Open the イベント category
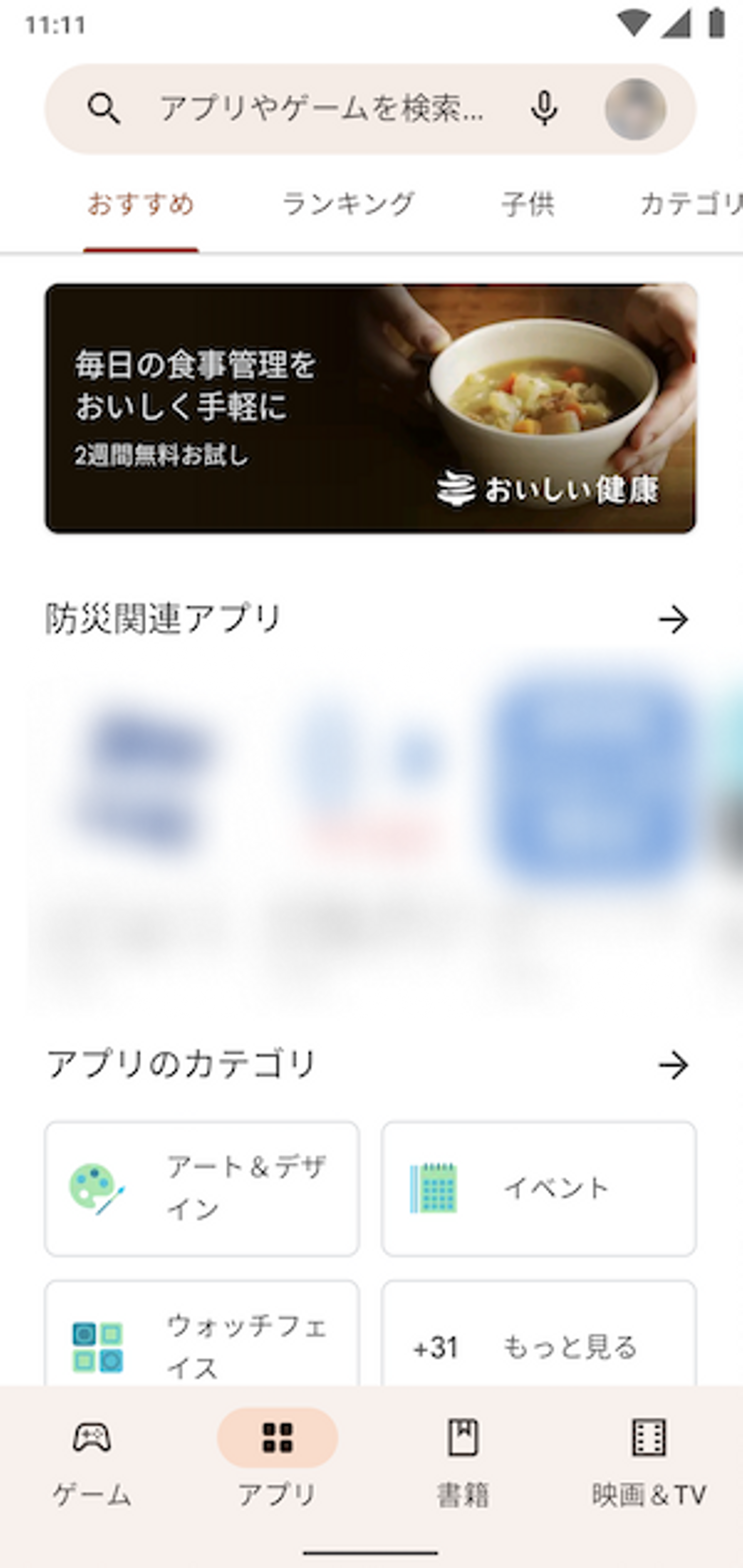 coord(539,1188)
